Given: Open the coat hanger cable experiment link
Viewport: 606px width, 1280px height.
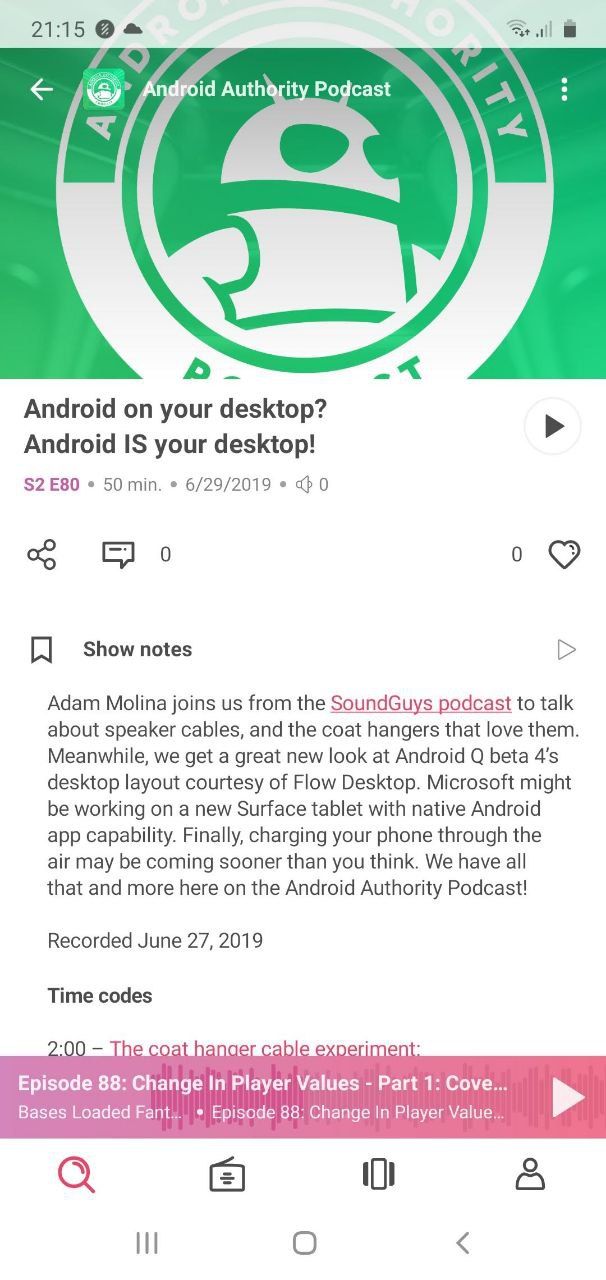Looking at the screenshot, I should 264,1048.
